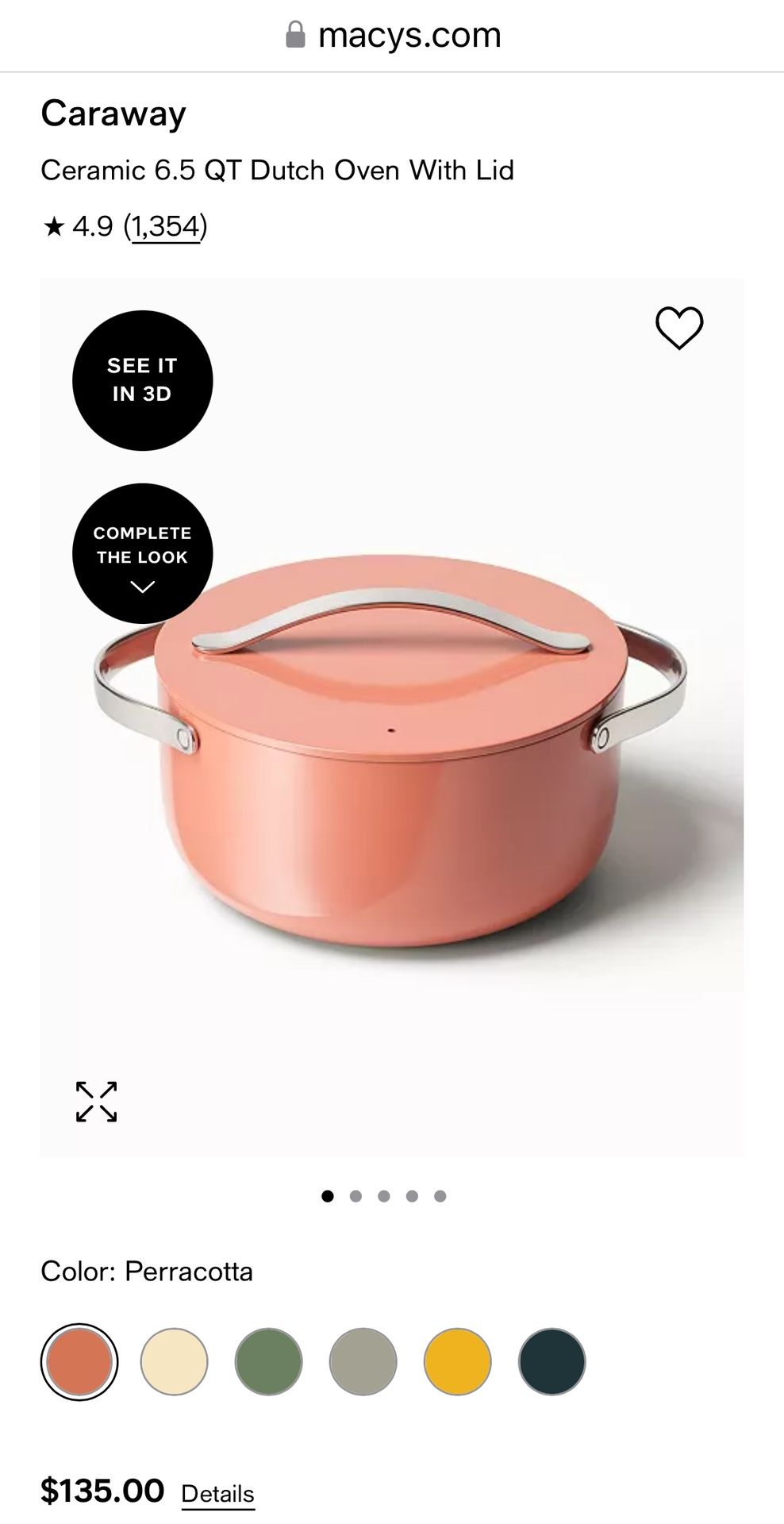This screenshot has height=1524, width=784.
Task: Open the first carousel dot indicator
Action: pyautogui.click(x=328, y=1195)
